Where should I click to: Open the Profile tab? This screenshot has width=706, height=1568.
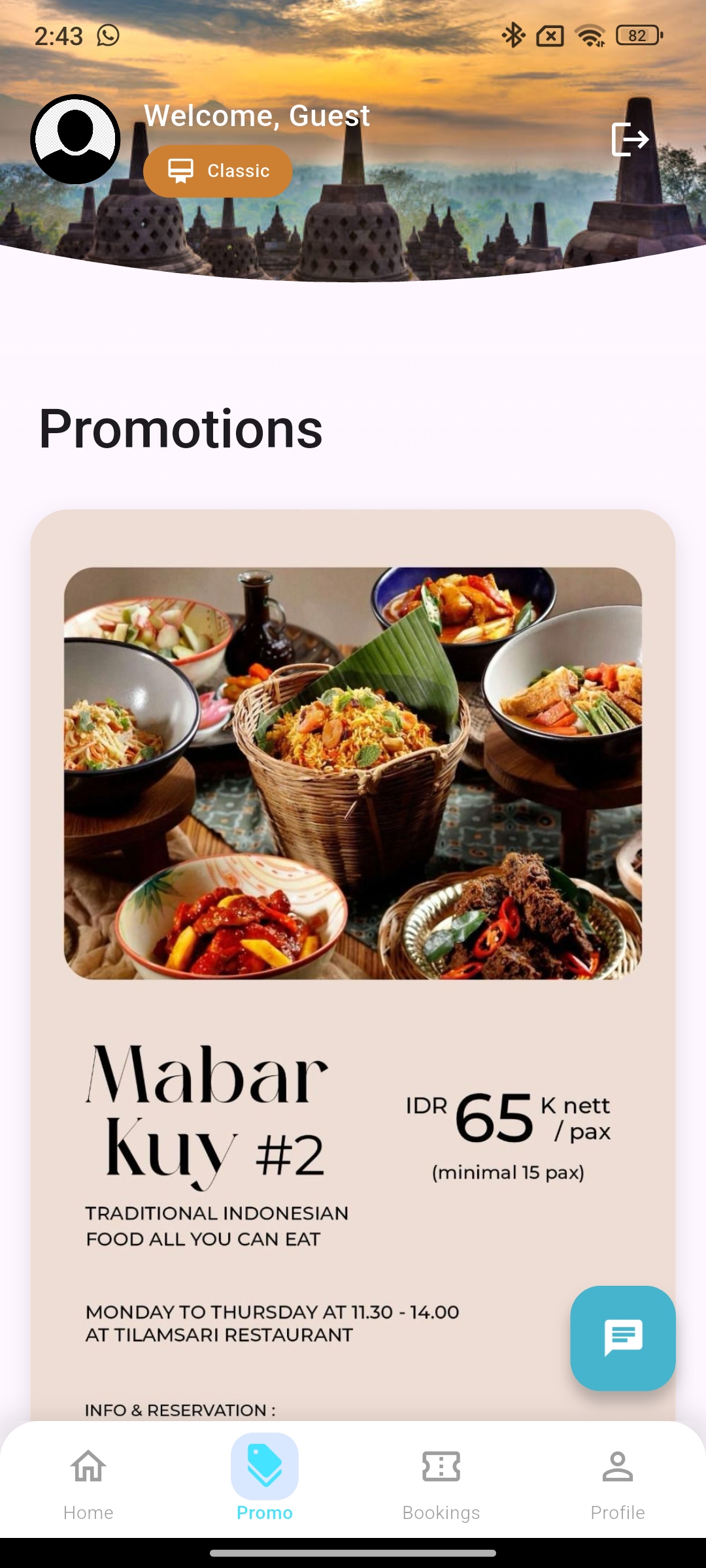point(617,1480)
